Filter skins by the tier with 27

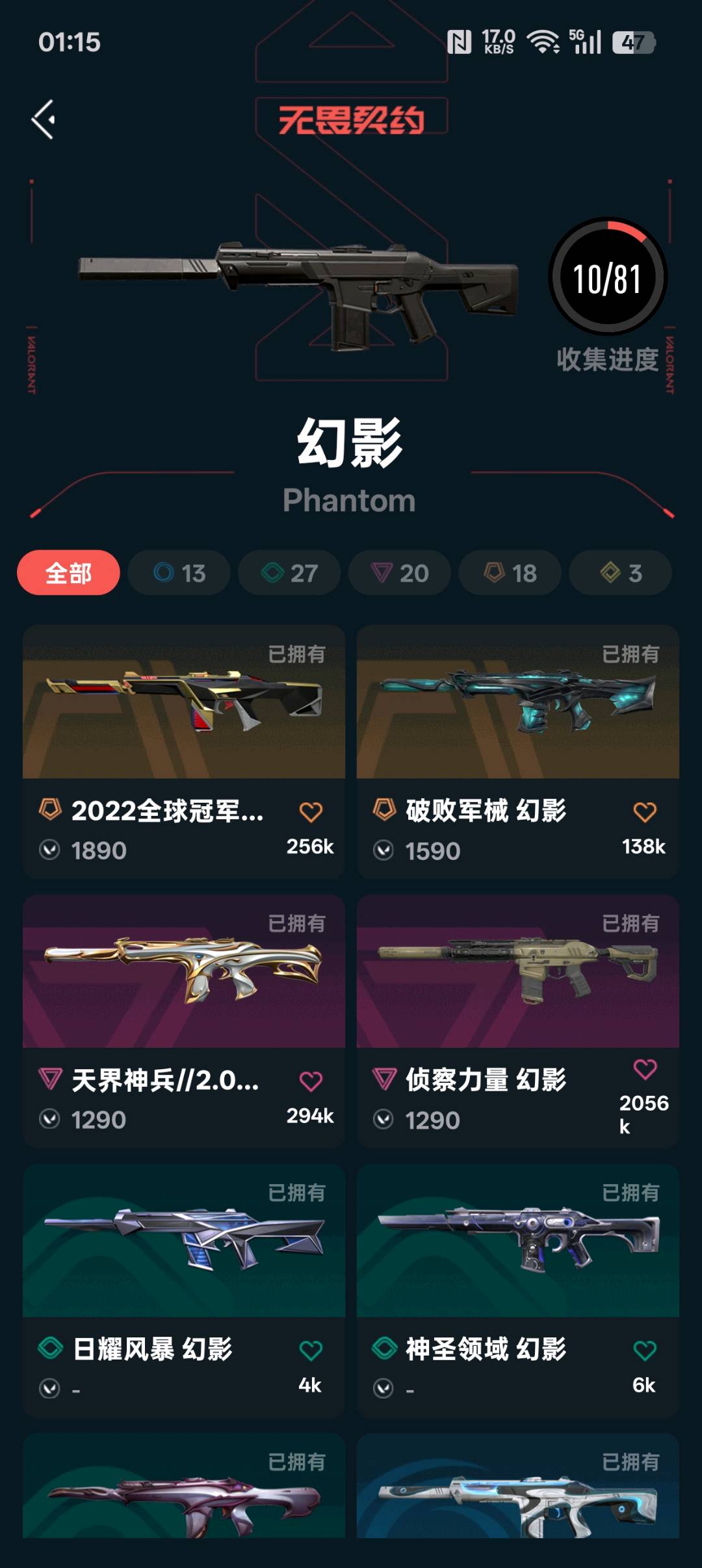(289, 573)
